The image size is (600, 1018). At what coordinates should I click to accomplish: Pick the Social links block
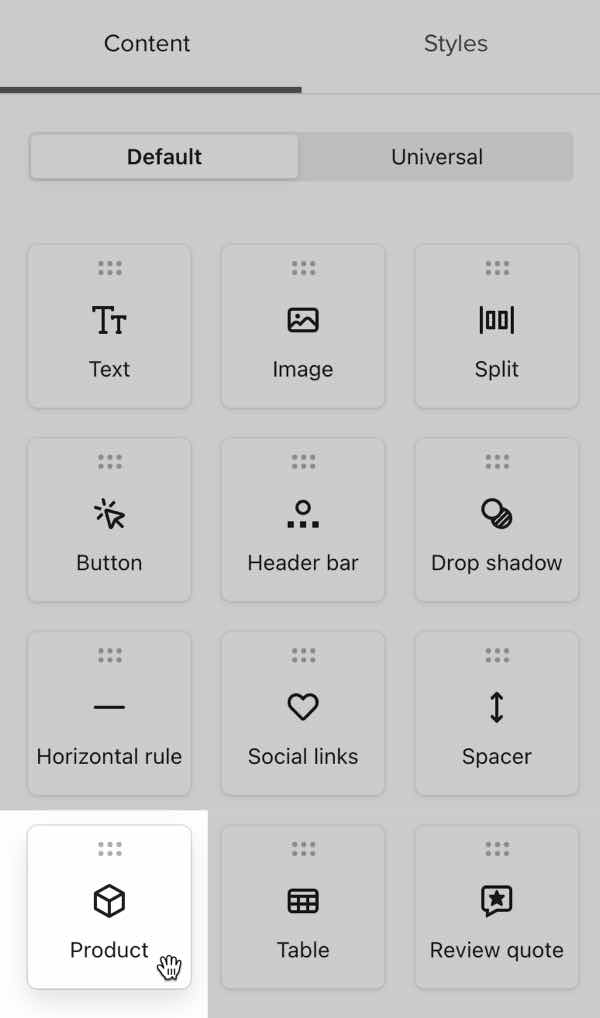[303, 714]
